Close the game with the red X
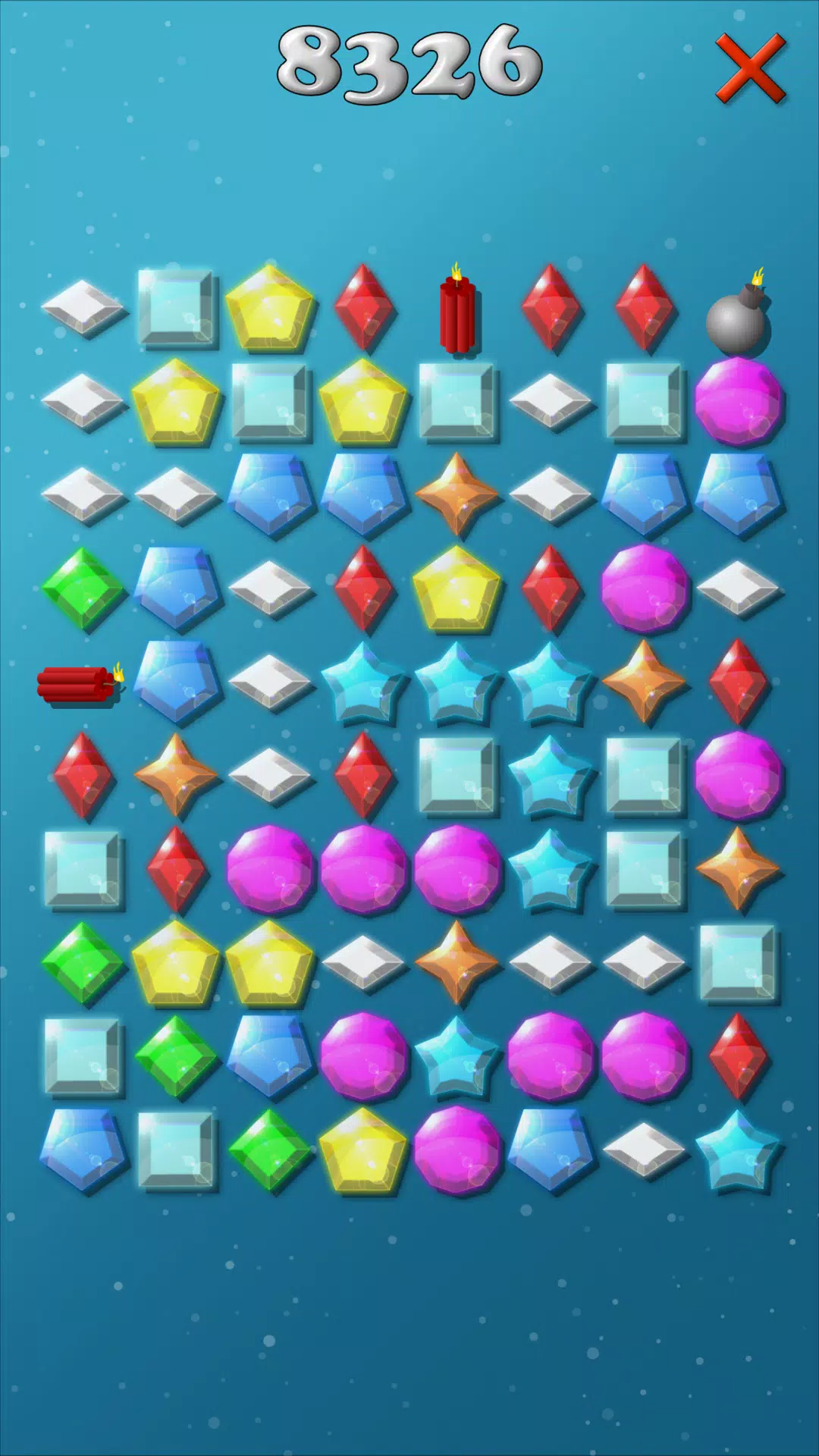Viewport: 819px width, 1456px height. (x=750, y=68)
